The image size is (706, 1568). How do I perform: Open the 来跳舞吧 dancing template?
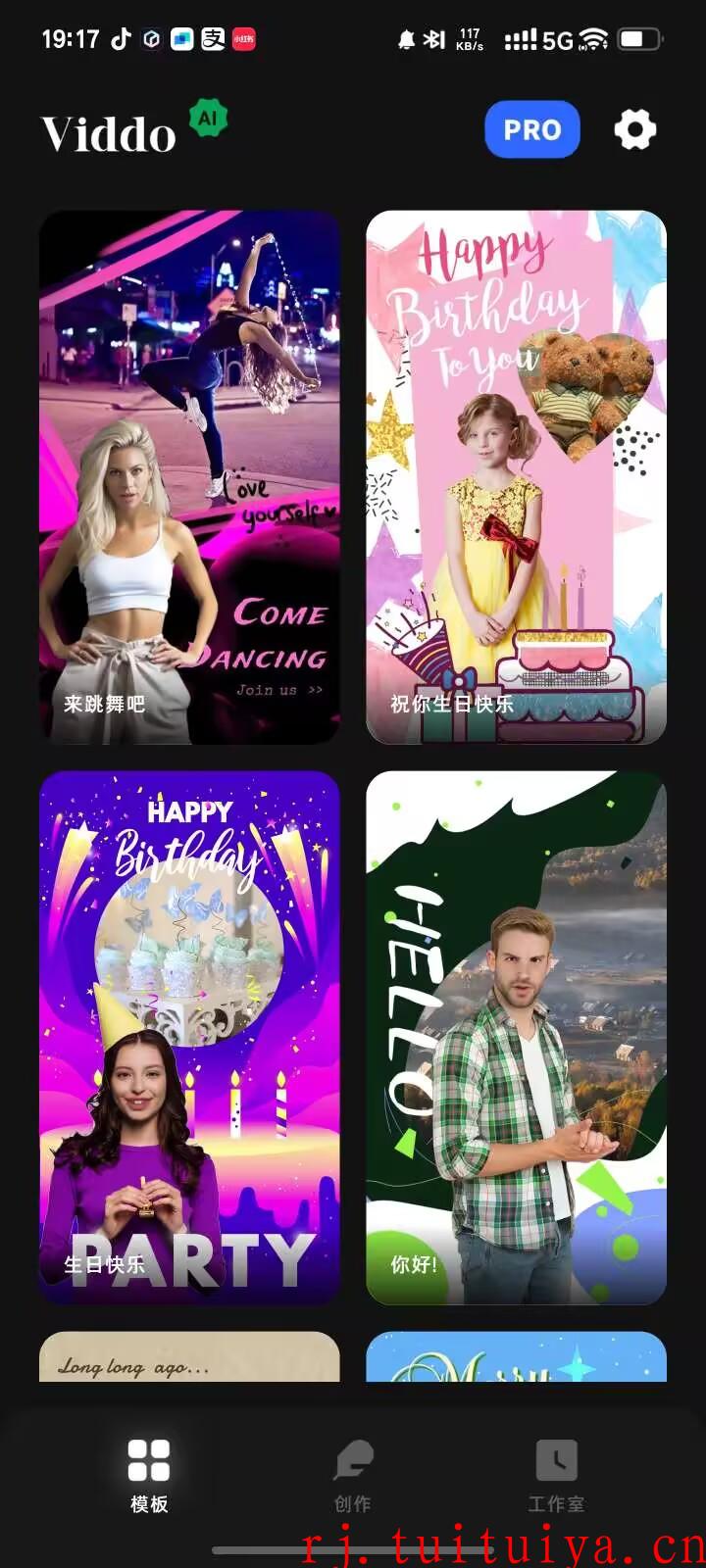click(x=189, y=477)
